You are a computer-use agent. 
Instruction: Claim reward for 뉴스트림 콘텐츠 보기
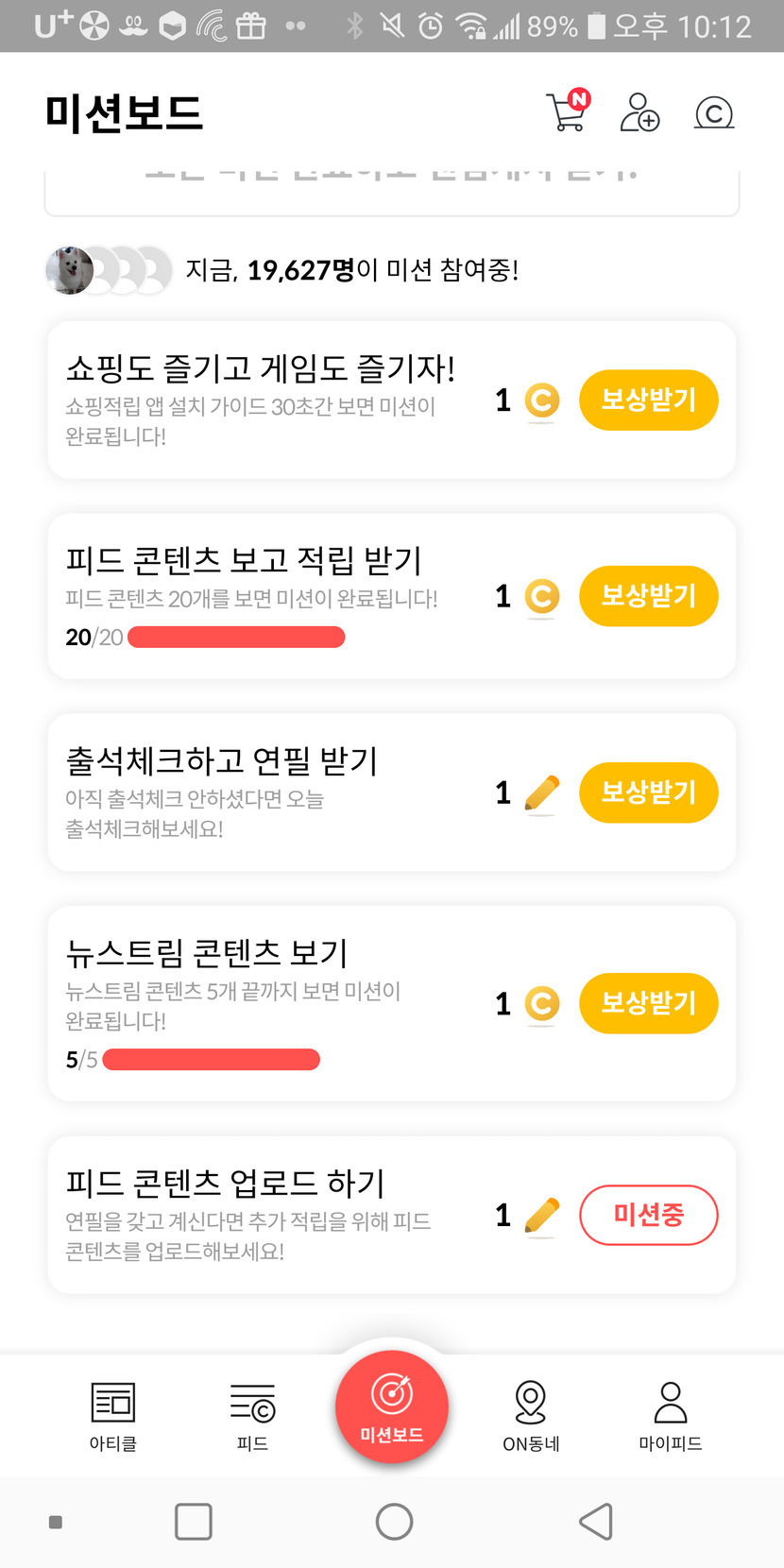648,1003
